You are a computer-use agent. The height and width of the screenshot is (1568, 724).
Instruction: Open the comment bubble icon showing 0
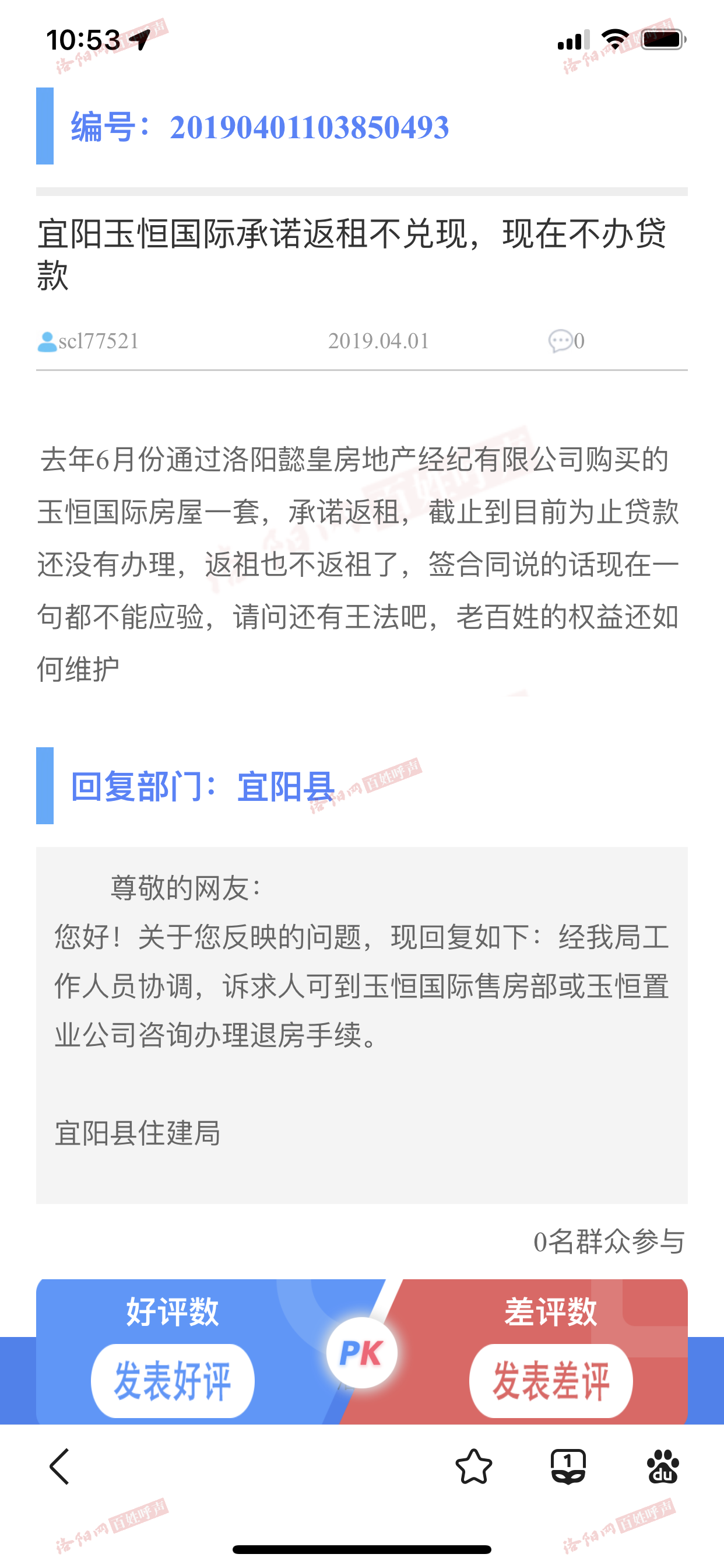560,341
